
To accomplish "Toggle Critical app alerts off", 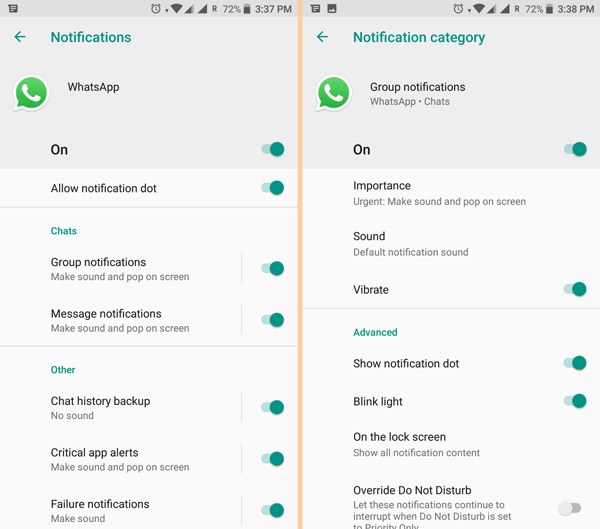I will click(273, 459).
